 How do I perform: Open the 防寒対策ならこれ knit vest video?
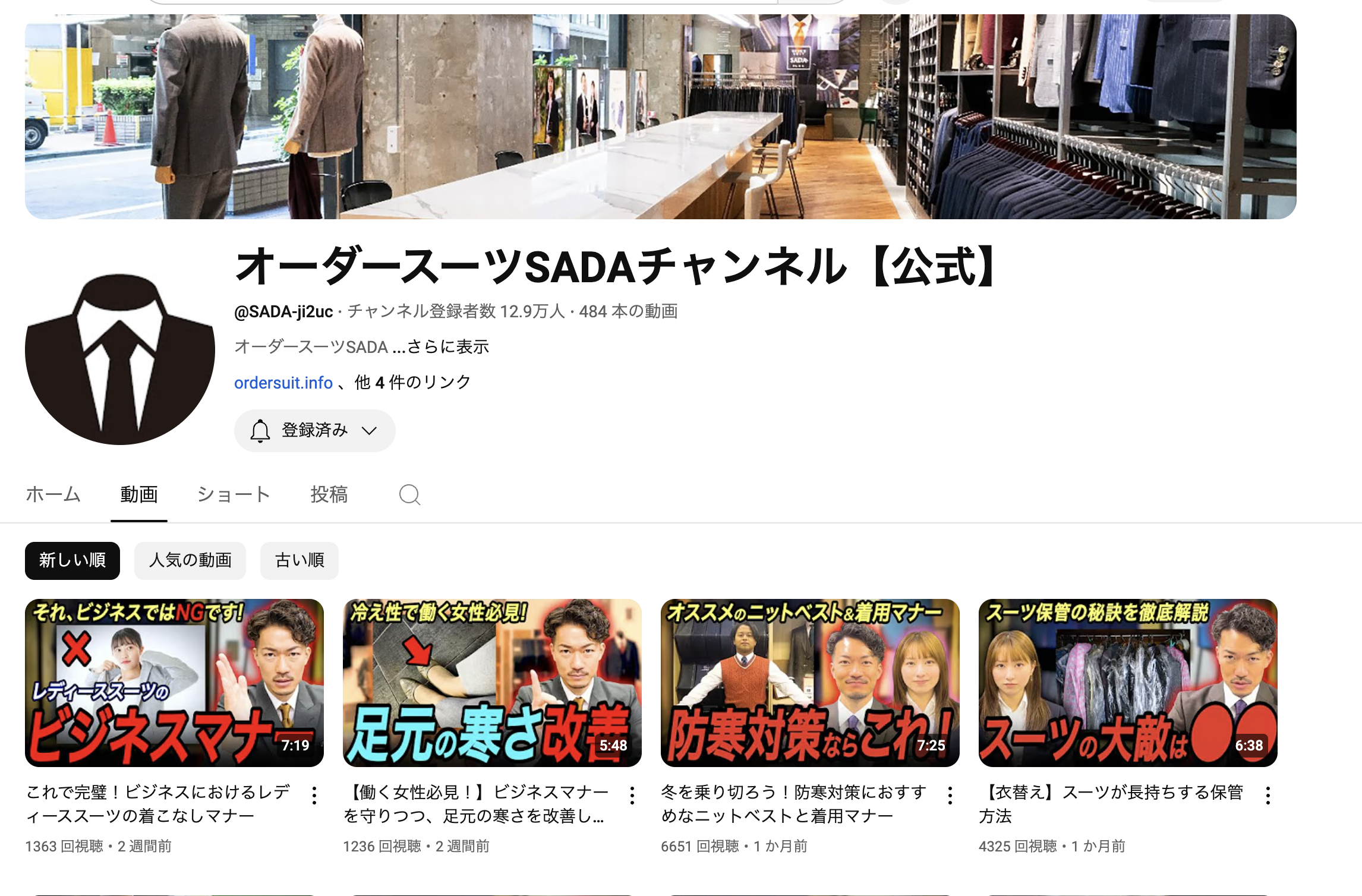coord(810,683)
